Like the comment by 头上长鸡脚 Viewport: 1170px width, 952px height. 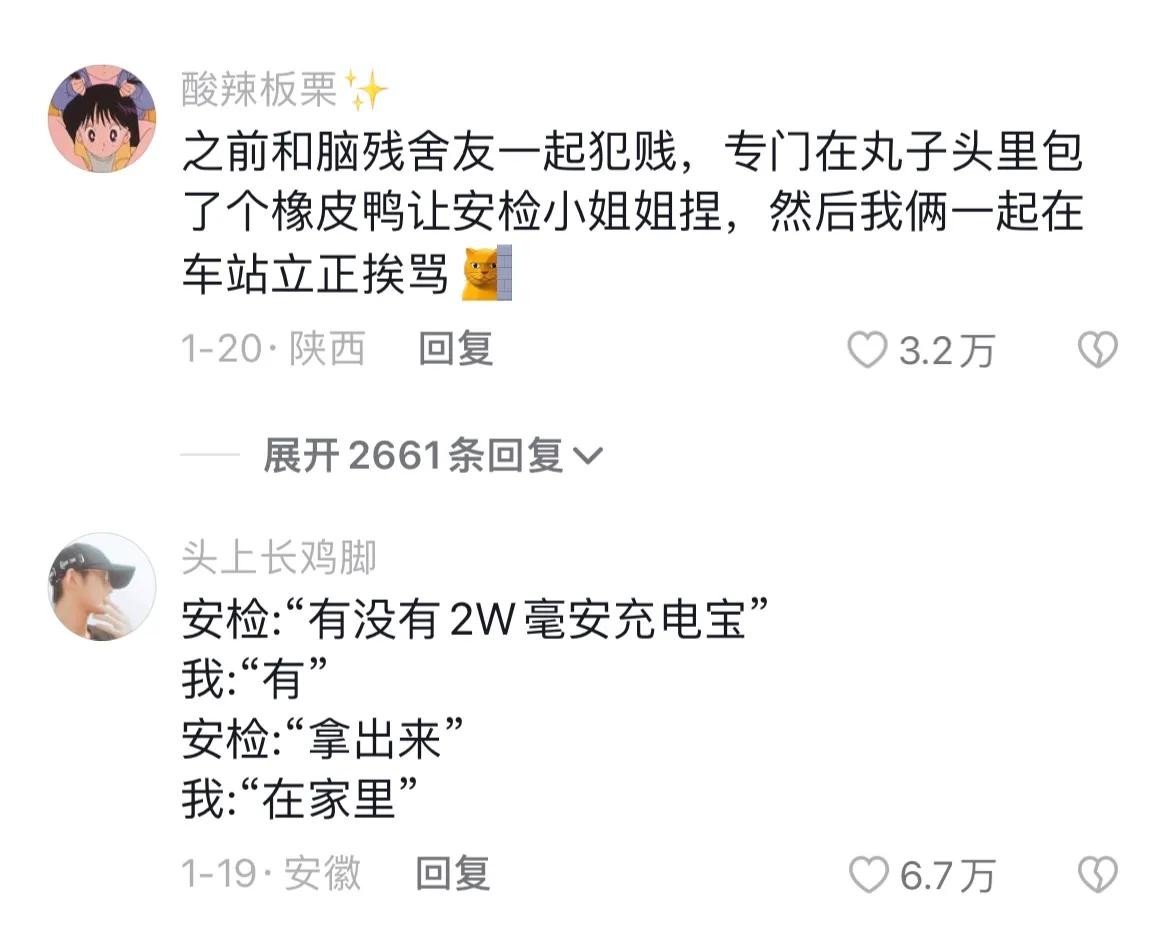pos(868,876)
